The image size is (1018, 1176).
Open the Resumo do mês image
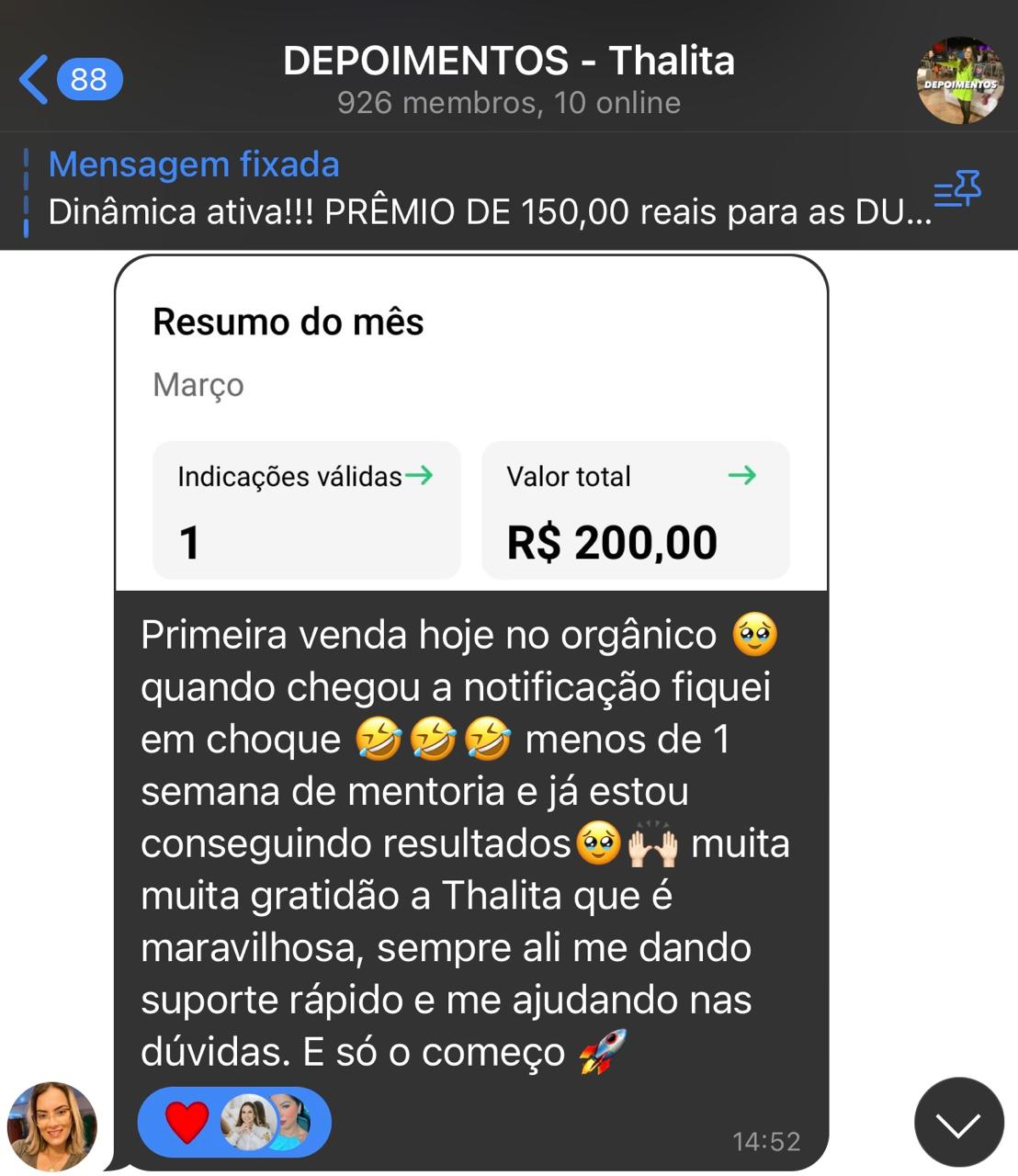click(470, 424)
